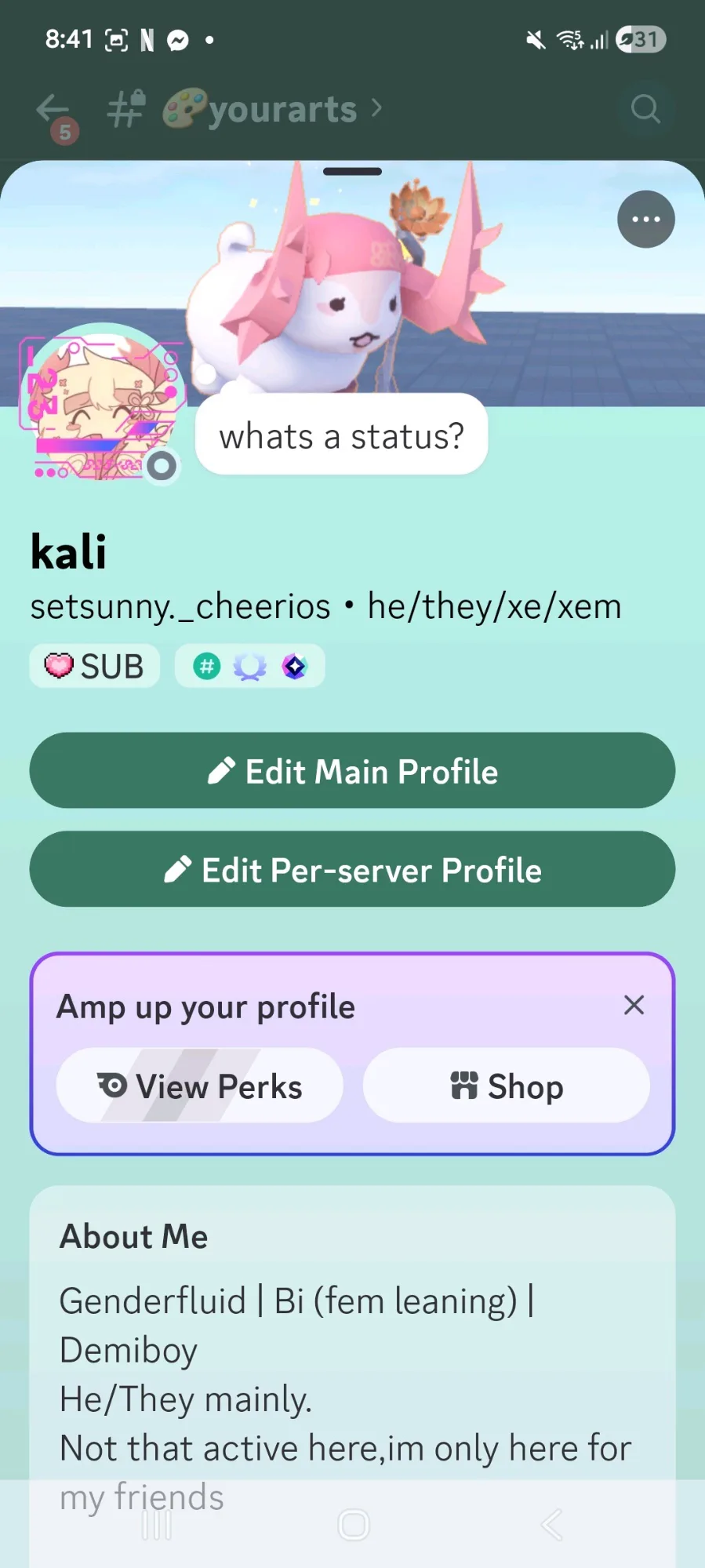Dismiss the Amp up your profile banner
Image resolution: width=705 pixels, height=1568 pixels.
[634, 1005]
